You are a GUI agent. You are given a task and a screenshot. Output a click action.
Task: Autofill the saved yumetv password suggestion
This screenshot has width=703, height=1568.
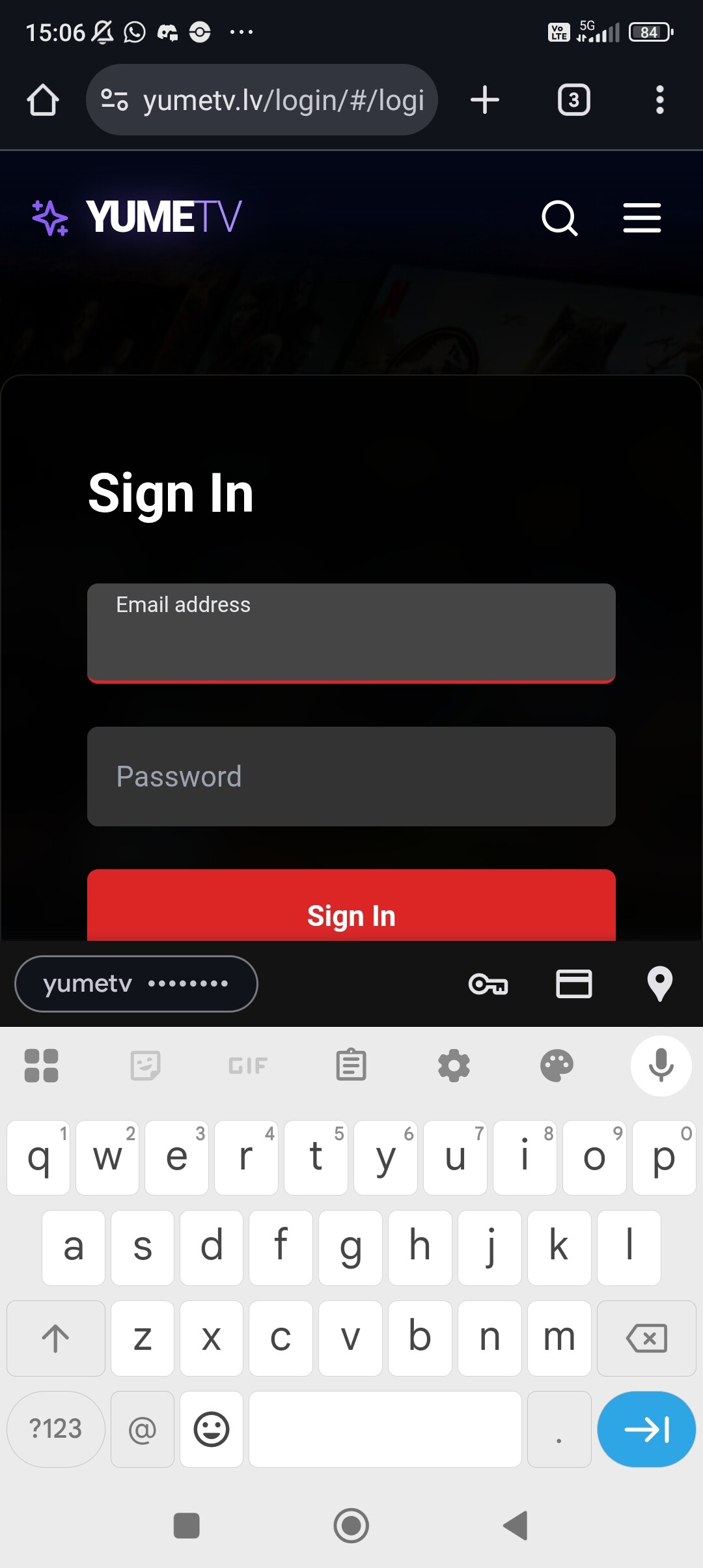point(136,983)
